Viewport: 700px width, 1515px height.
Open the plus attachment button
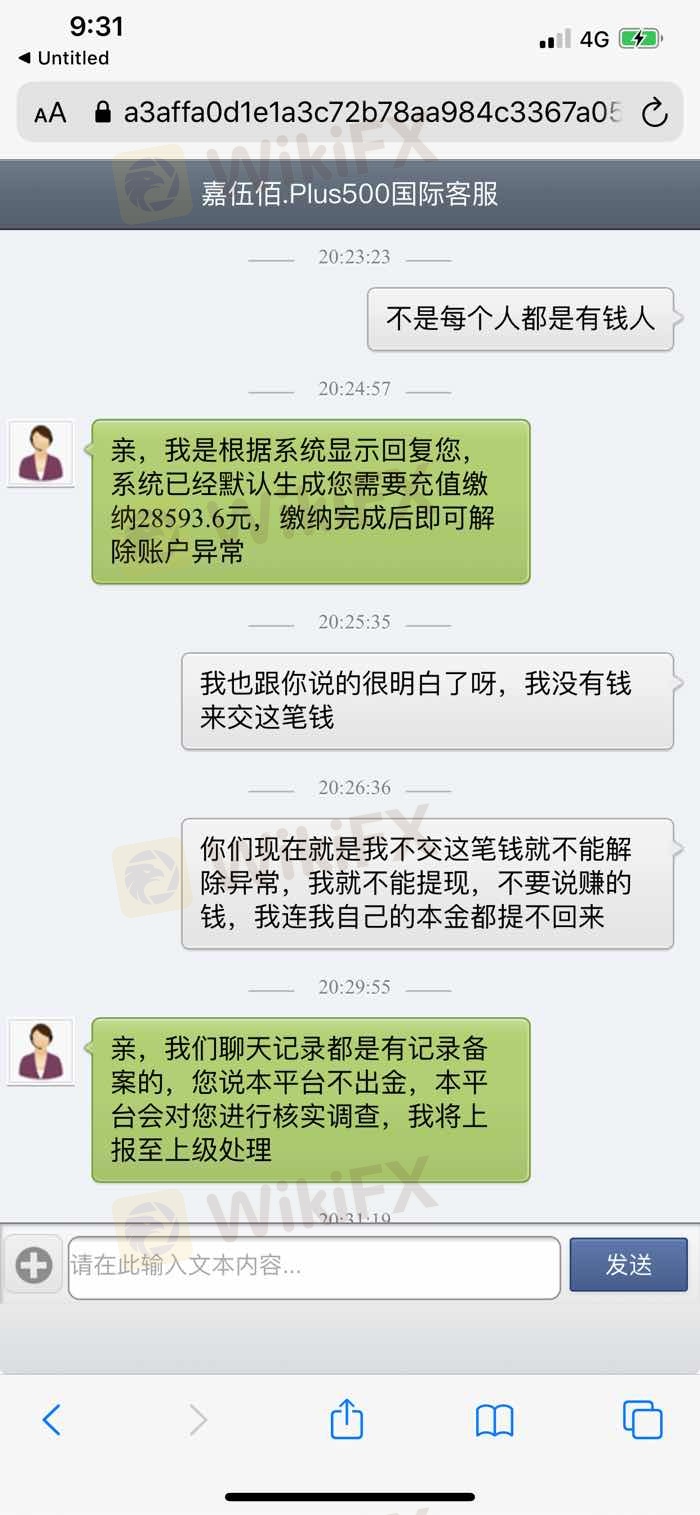coord(34,1266)
